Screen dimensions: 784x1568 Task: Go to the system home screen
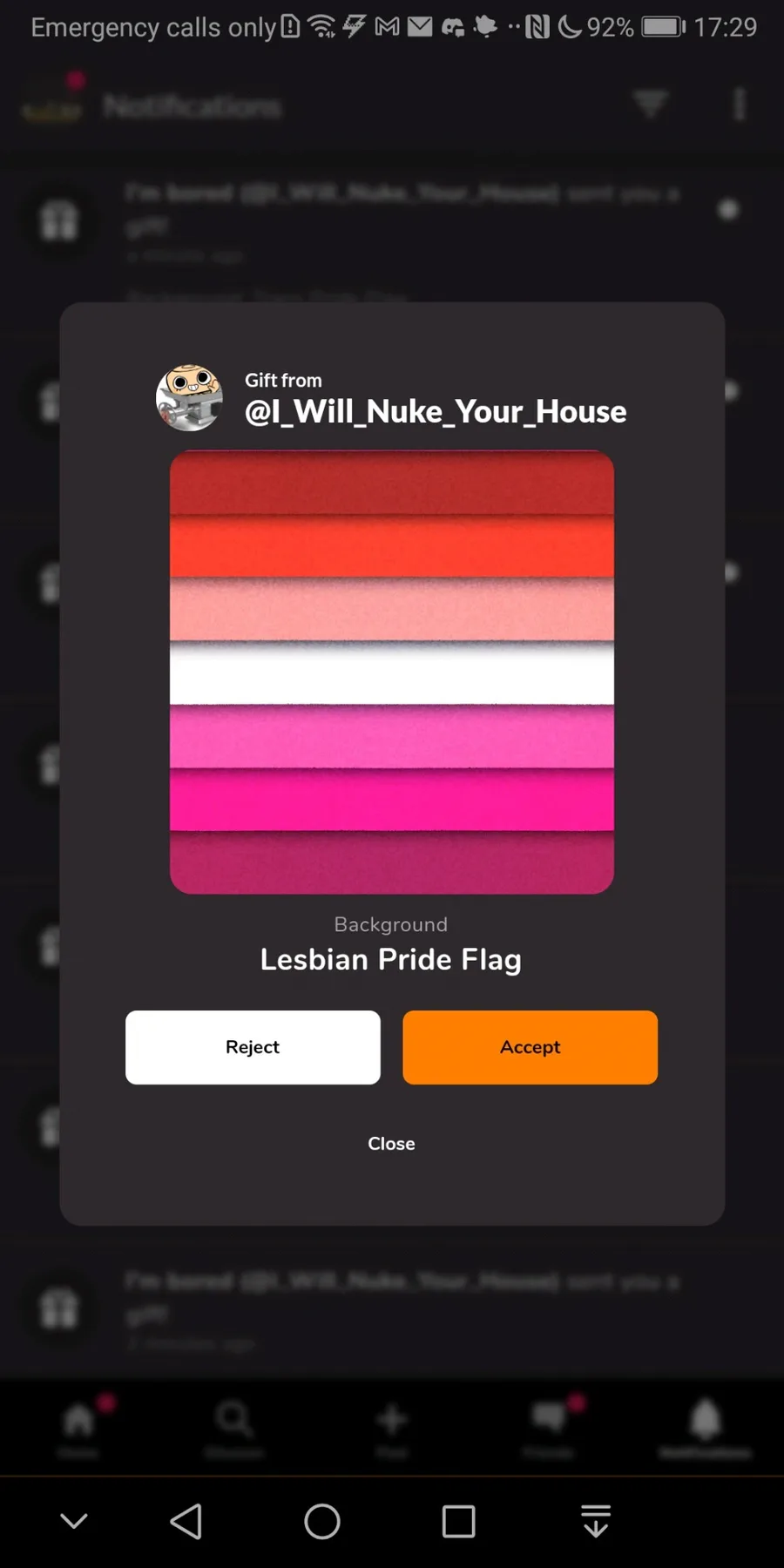322,1522
